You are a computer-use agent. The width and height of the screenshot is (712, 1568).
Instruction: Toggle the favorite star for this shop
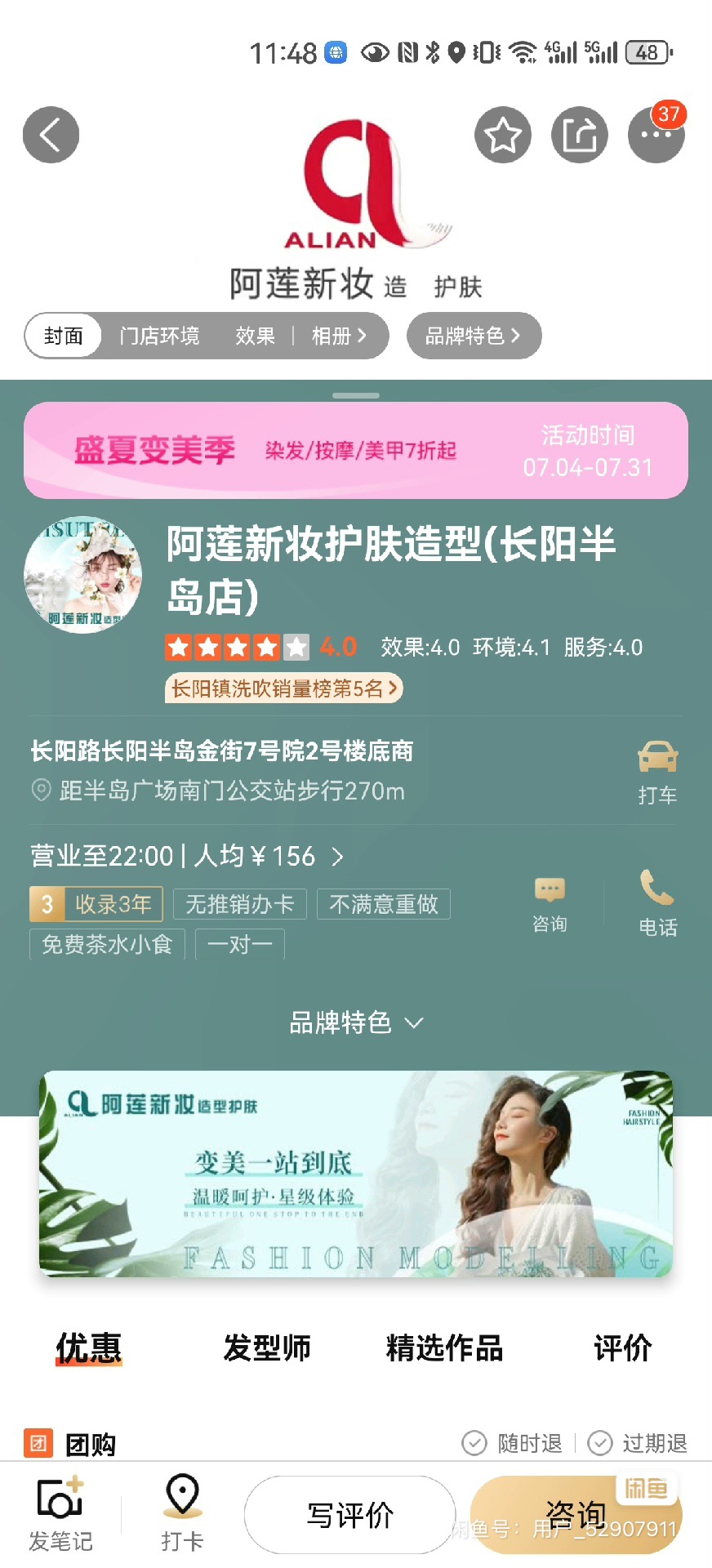pos(502,135)
